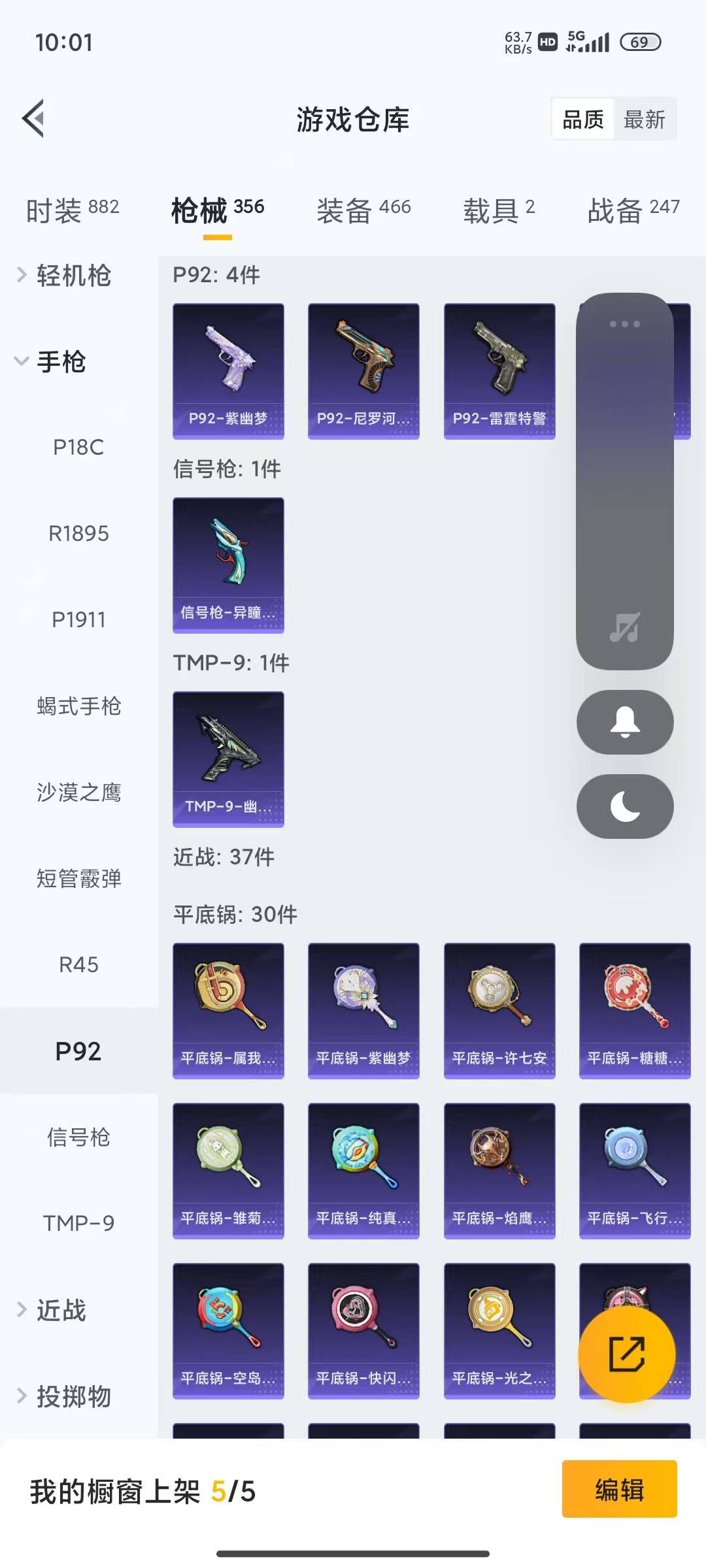The image size is (706, 1568).
Task: Switch sorting to 最新
Action: [645, 119]
